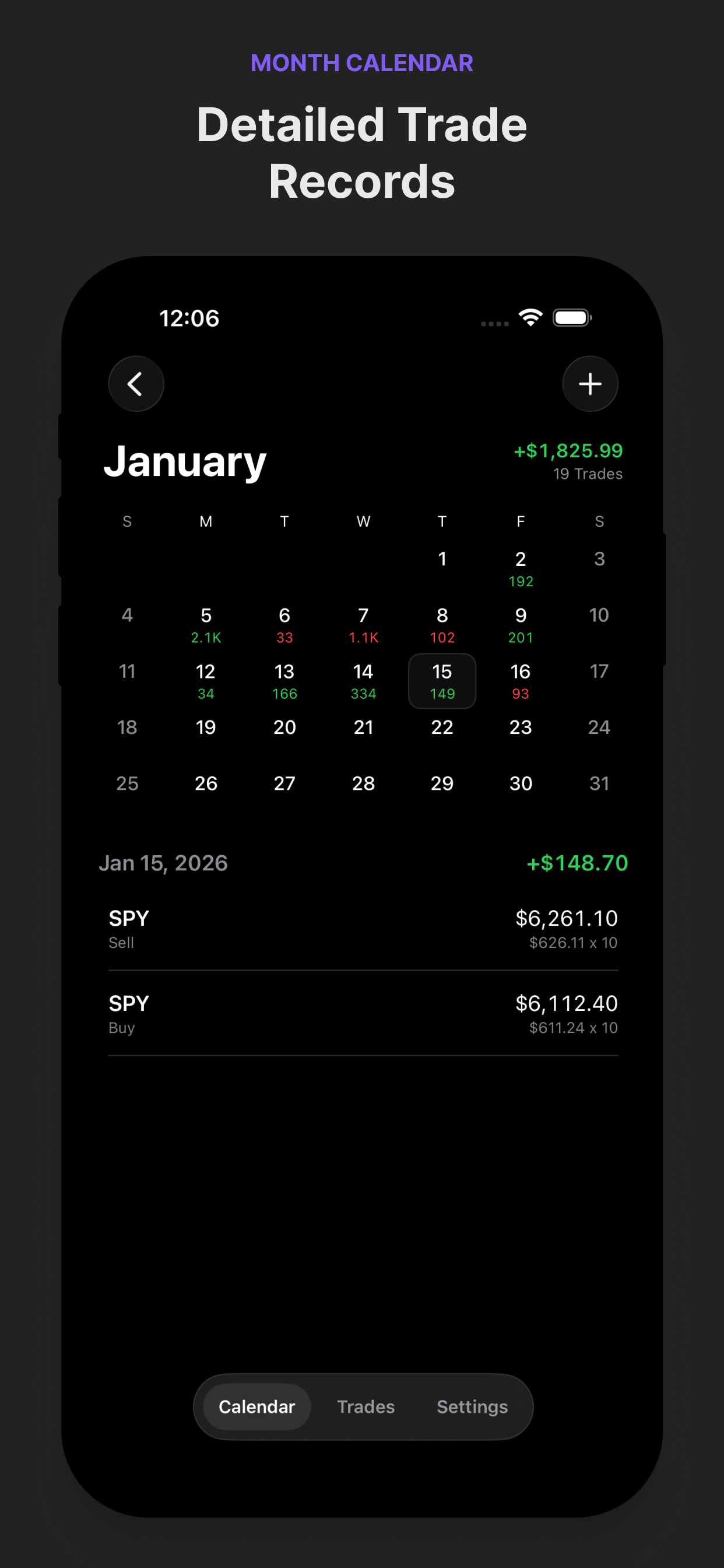Open the SPY Buy trade record
Screen dimensions: 724x1568
(x=363, y=1013)
